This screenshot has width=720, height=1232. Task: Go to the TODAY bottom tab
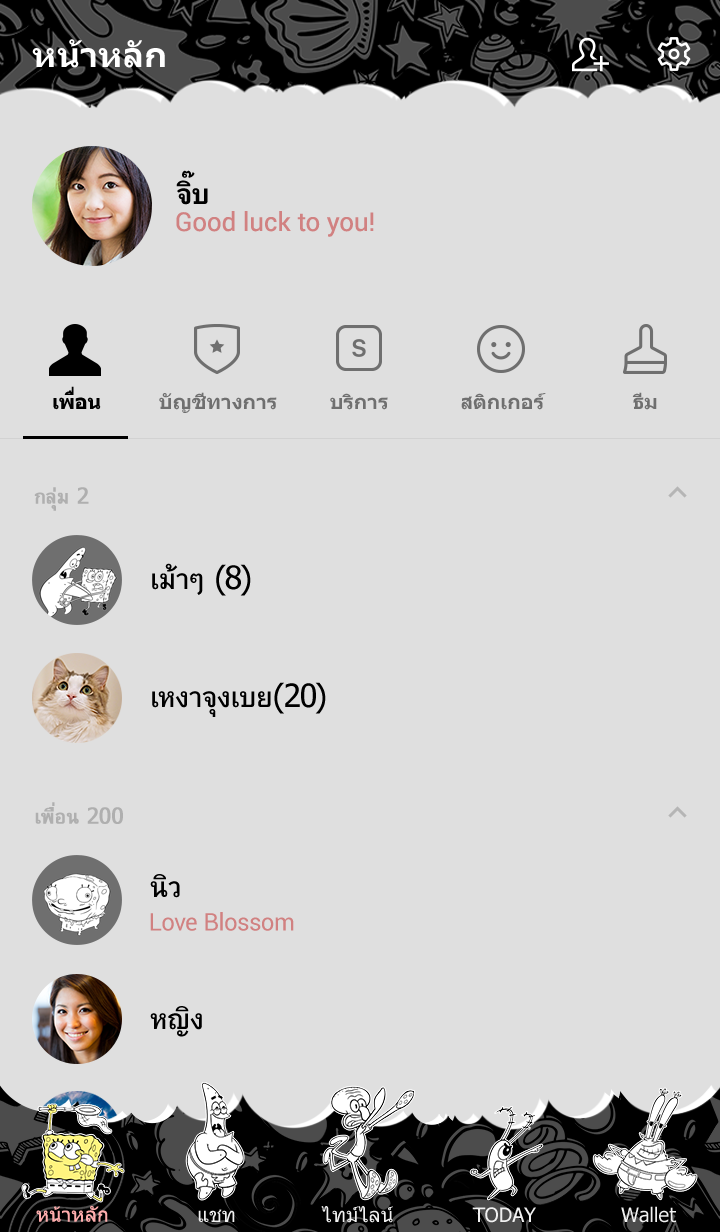point(504,1160)
